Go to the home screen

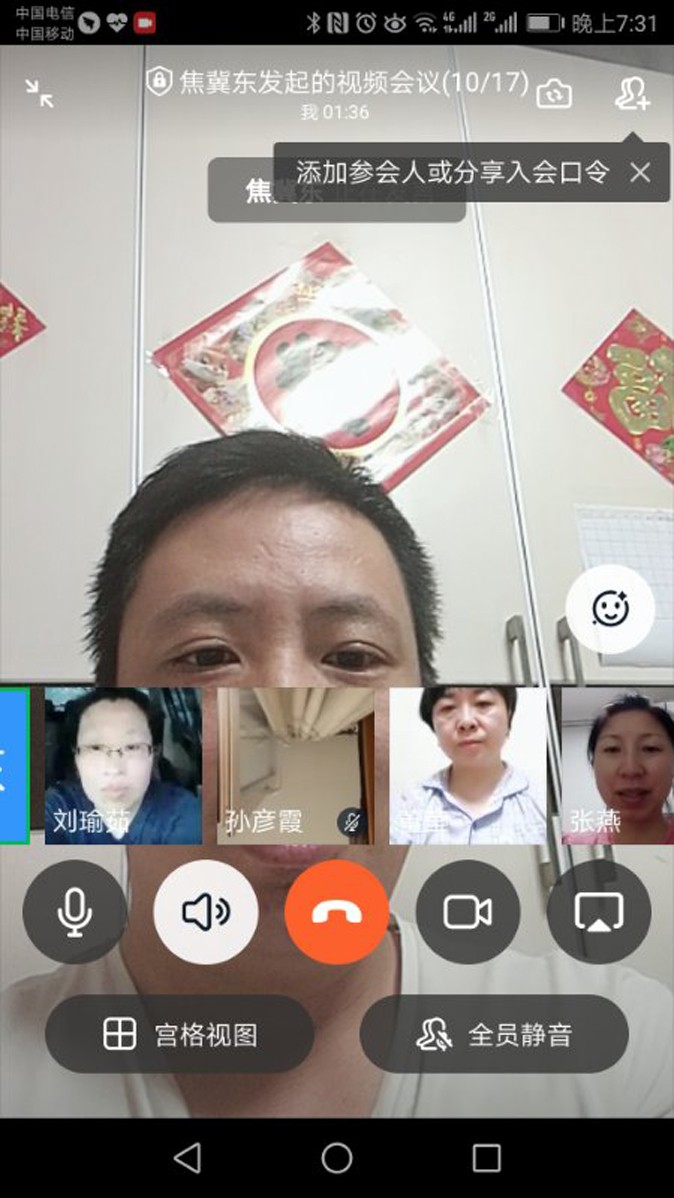337,1158
